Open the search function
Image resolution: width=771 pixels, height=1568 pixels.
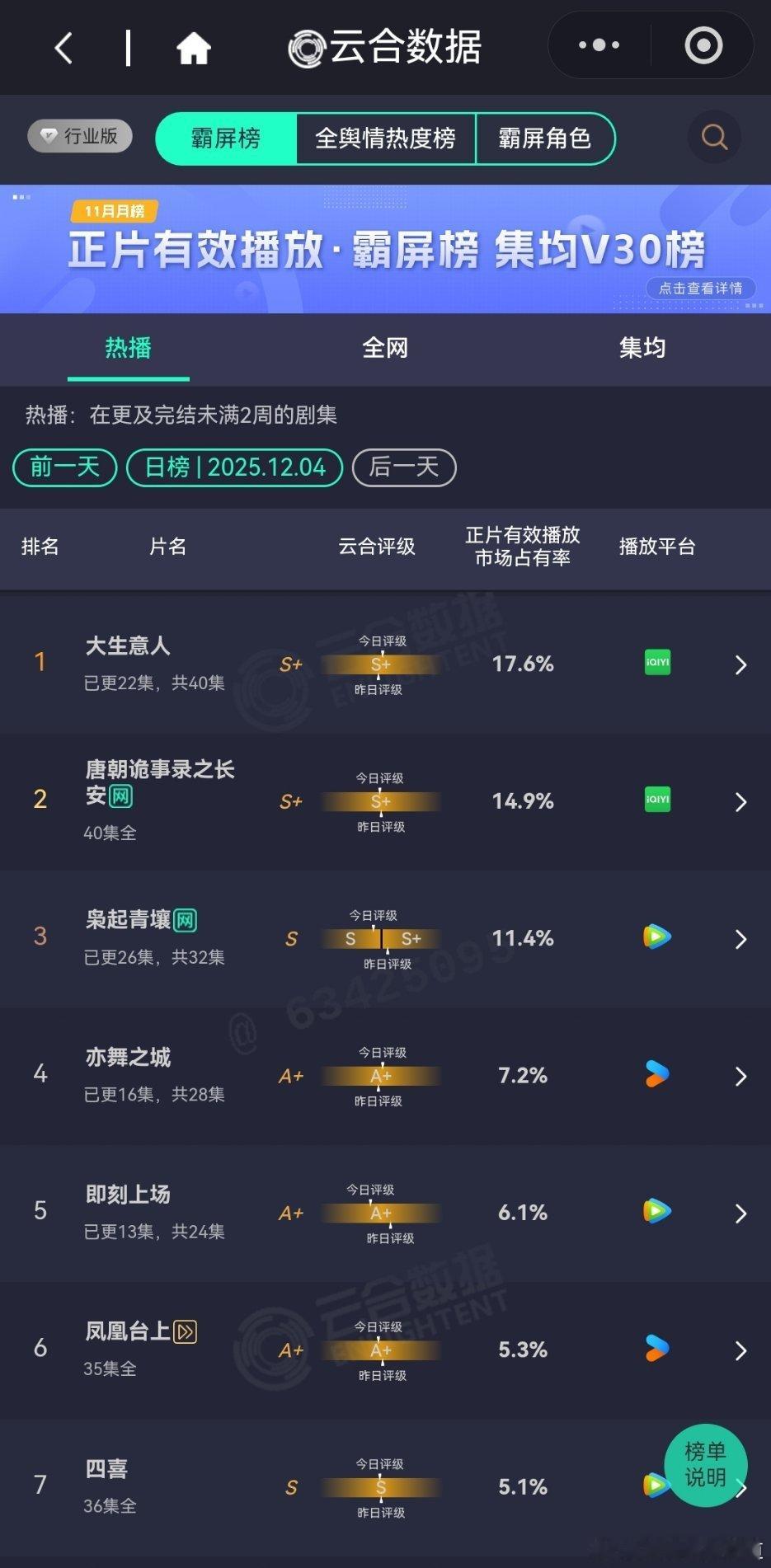(714, 137)
